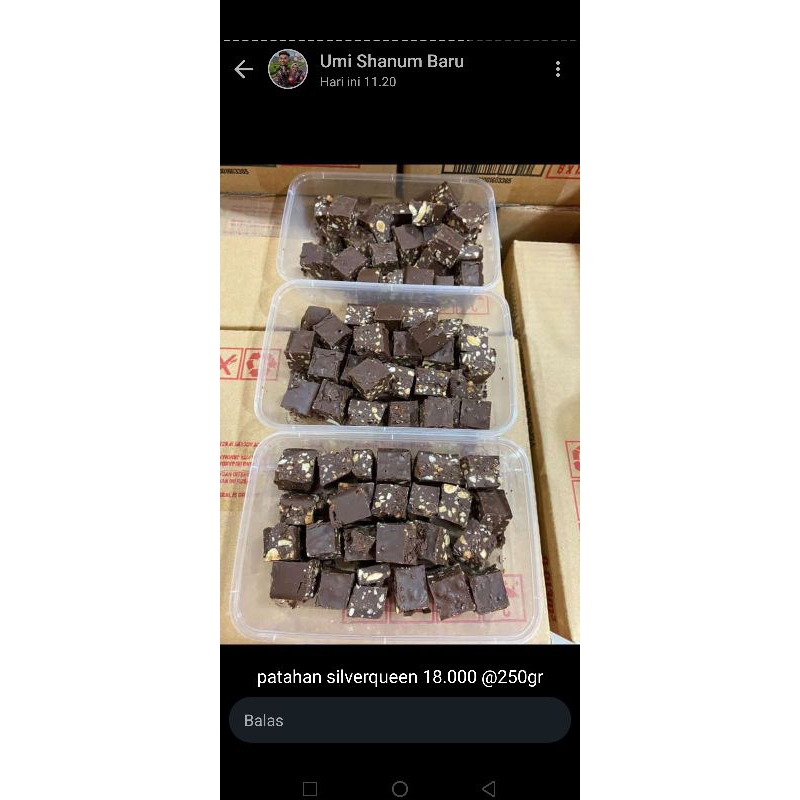Open the three-dot overflow menu
800x800 pixels.
click(557, 69)
